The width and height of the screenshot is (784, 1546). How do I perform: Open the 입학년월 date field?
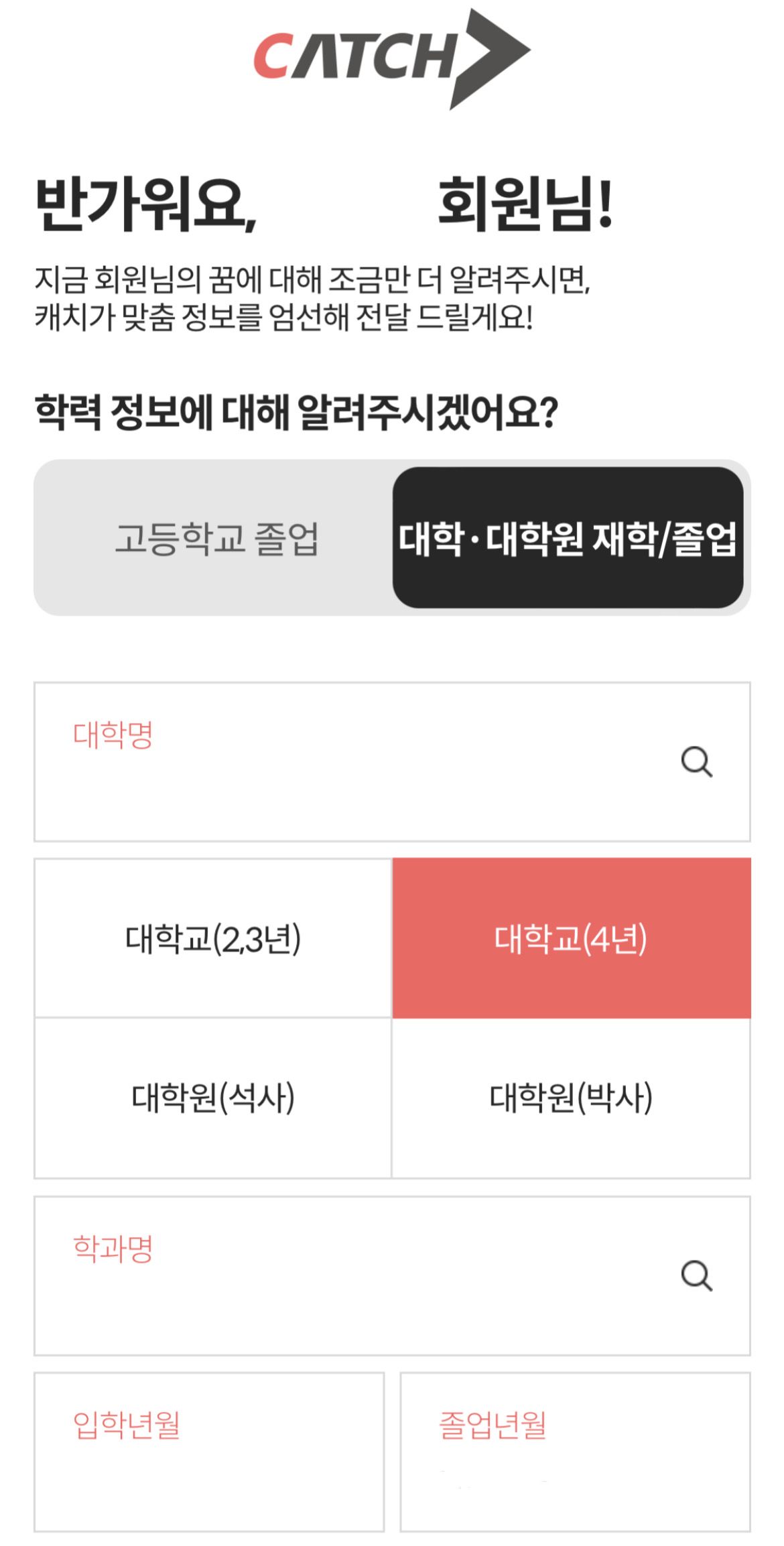pyautogui.click(x=209, y=1452)
